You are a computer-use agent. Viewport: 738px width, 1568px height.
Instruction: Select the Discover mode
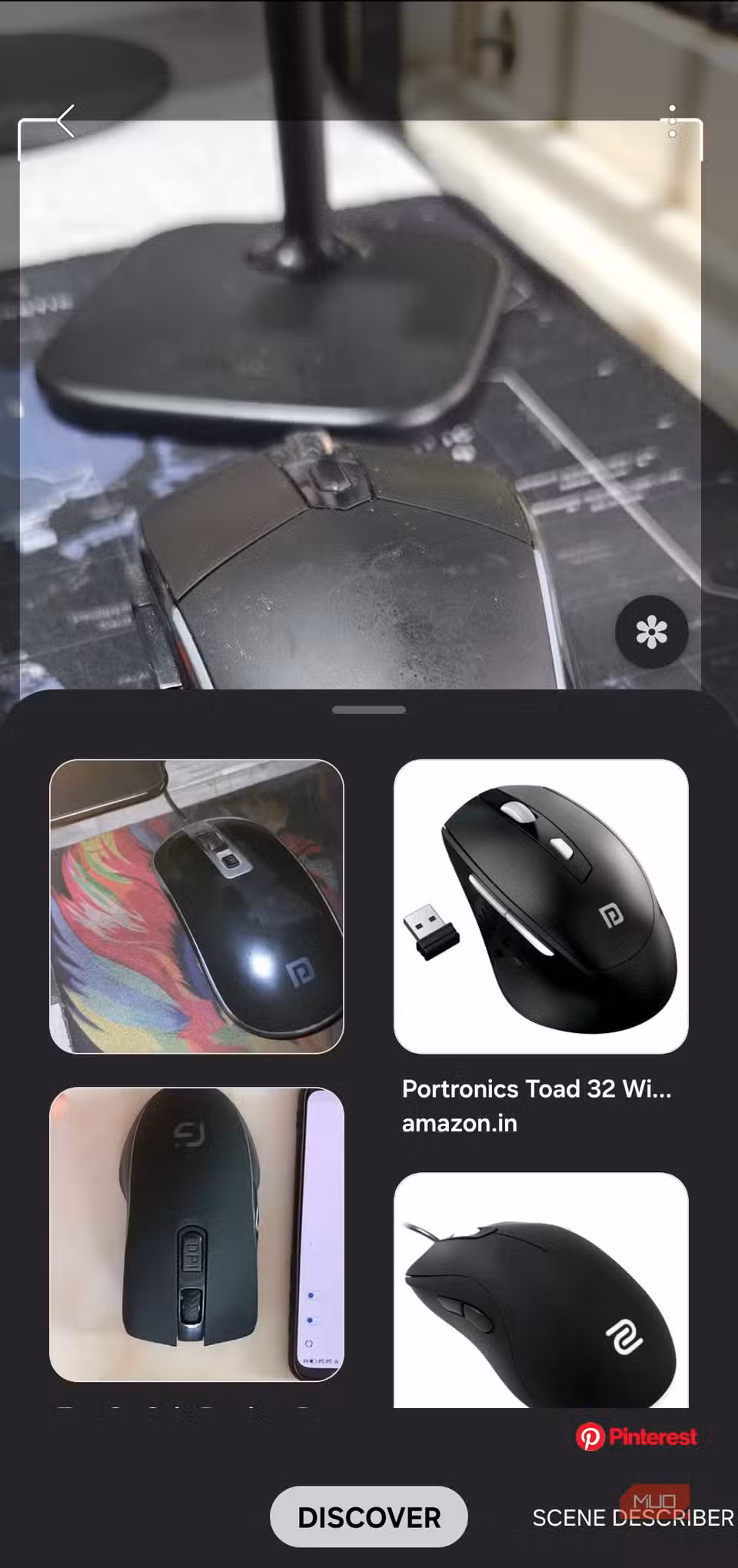369,1517
